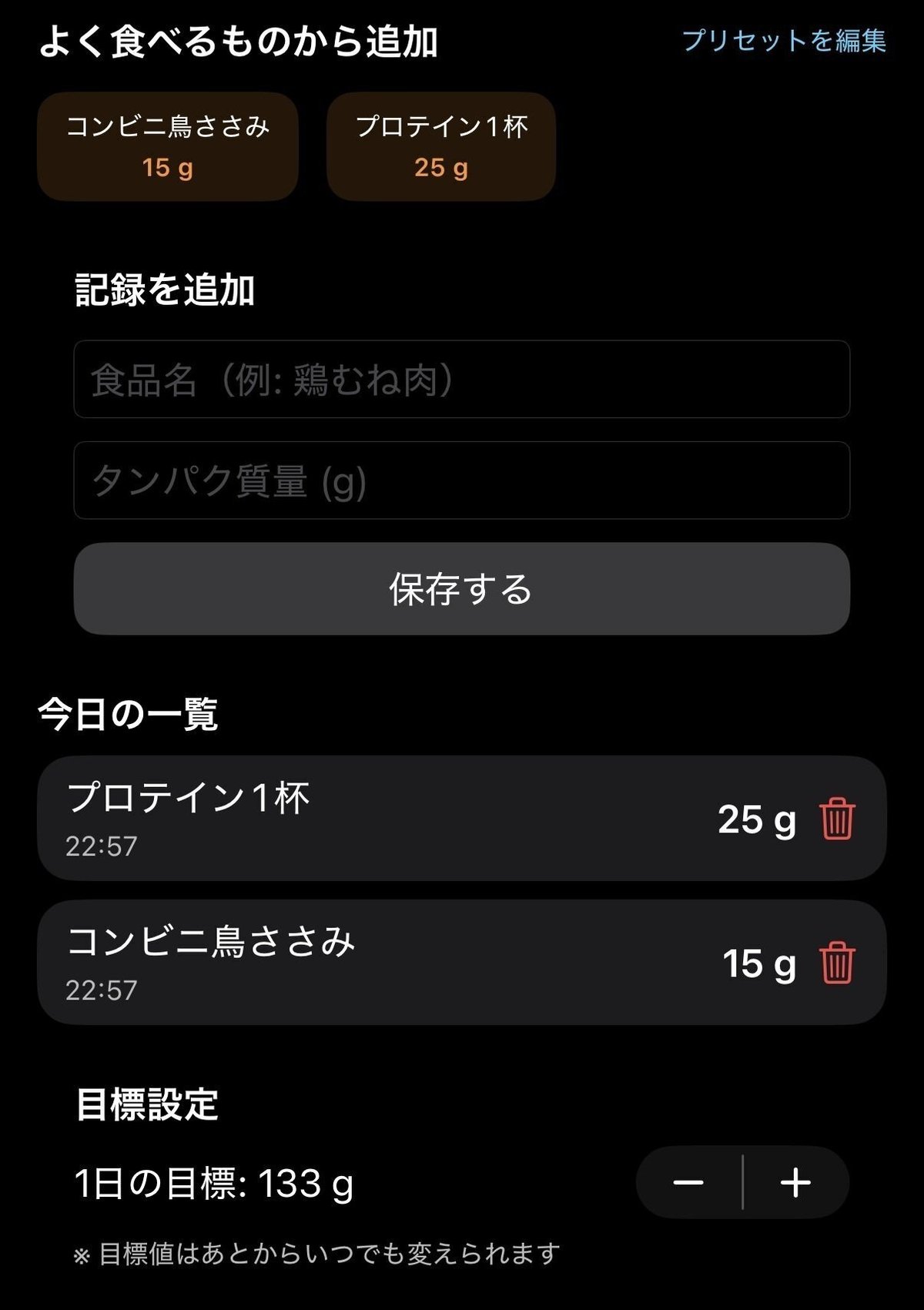Increase the daily goal with plus
Image resolution: width=924 pixels, height=1310 pixels.
[795, 1182]
